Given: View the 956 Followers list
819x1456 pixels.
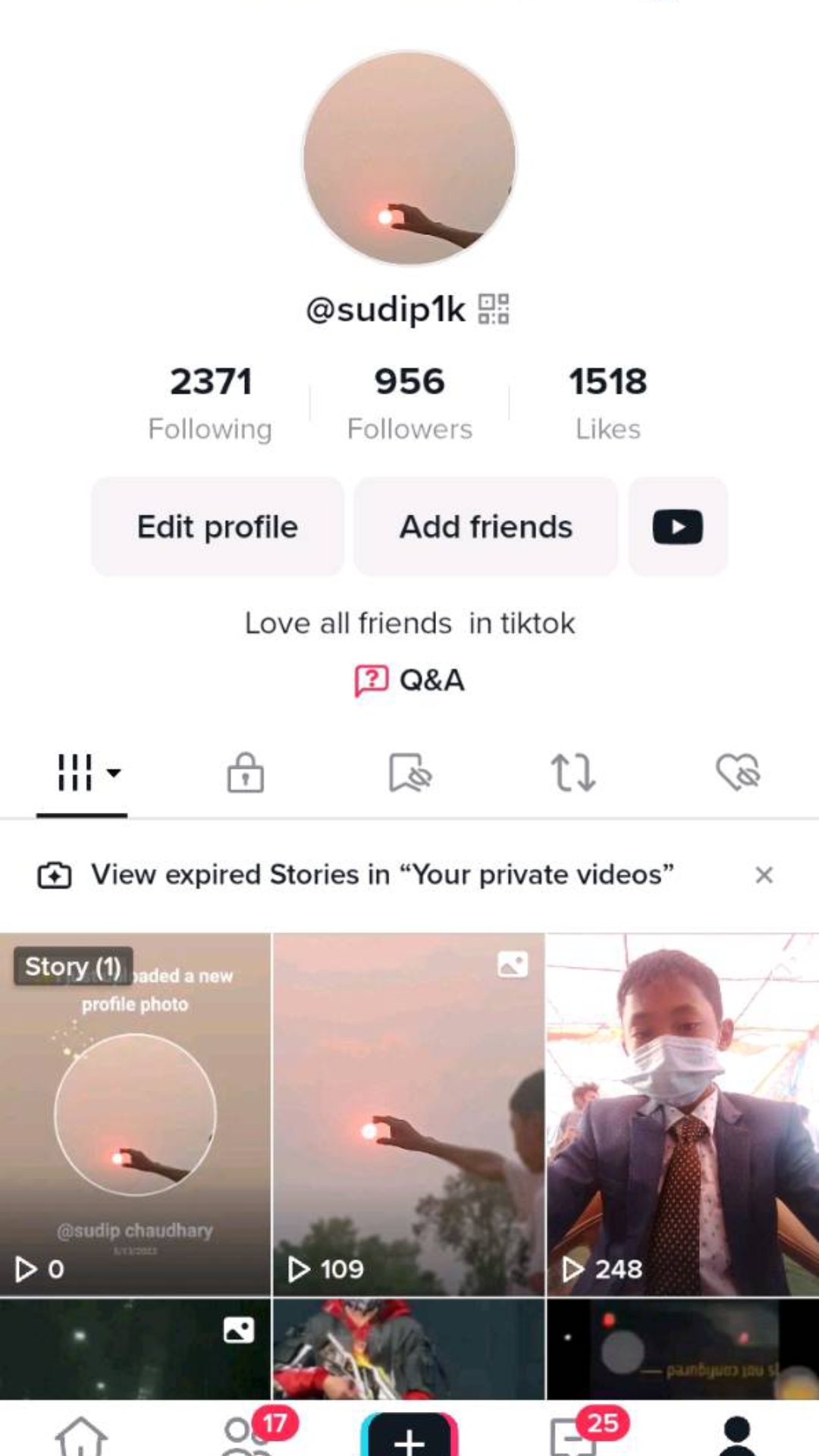Looking at the screenshot, I should [409, 403].
